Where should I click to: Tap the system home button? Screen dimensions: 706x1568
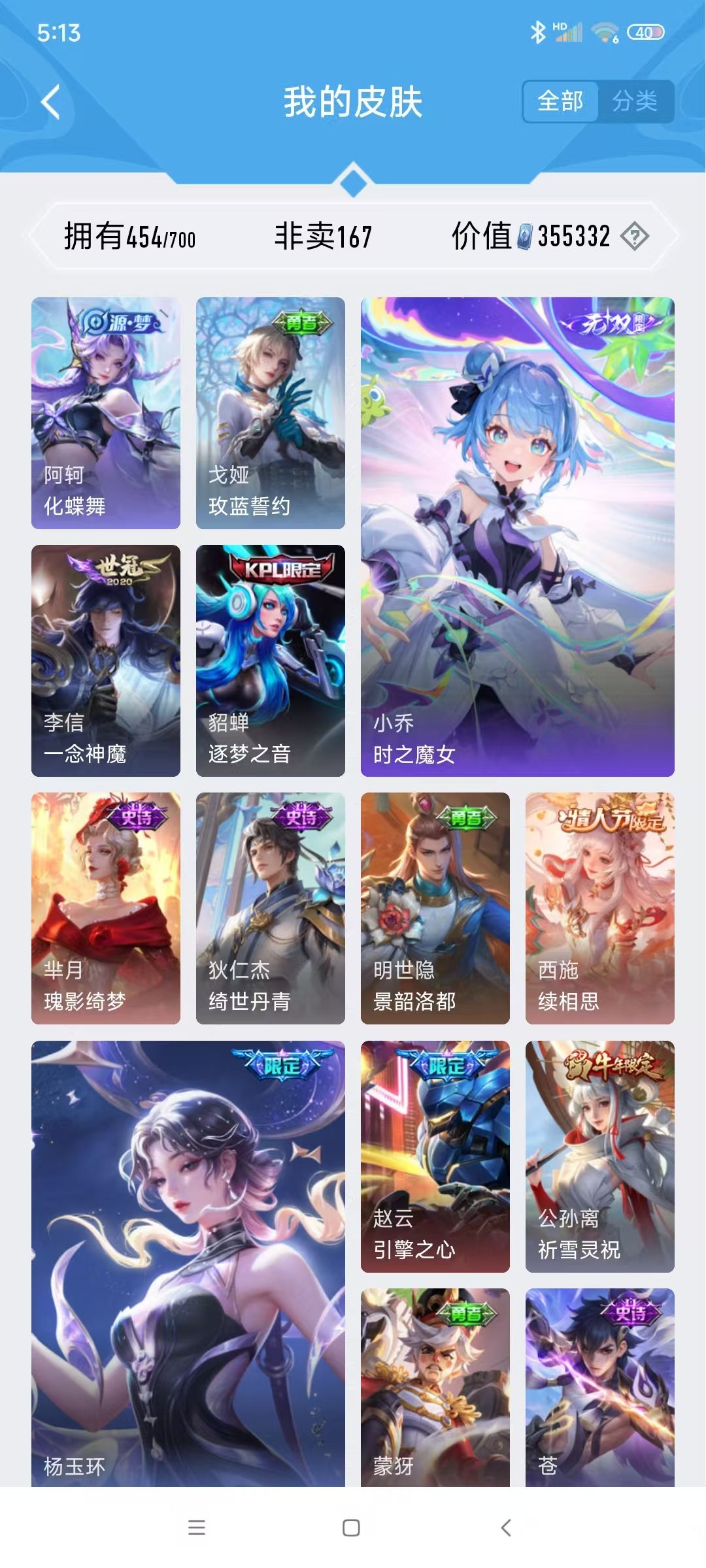pyautogui.click(x=351, y=1527)
